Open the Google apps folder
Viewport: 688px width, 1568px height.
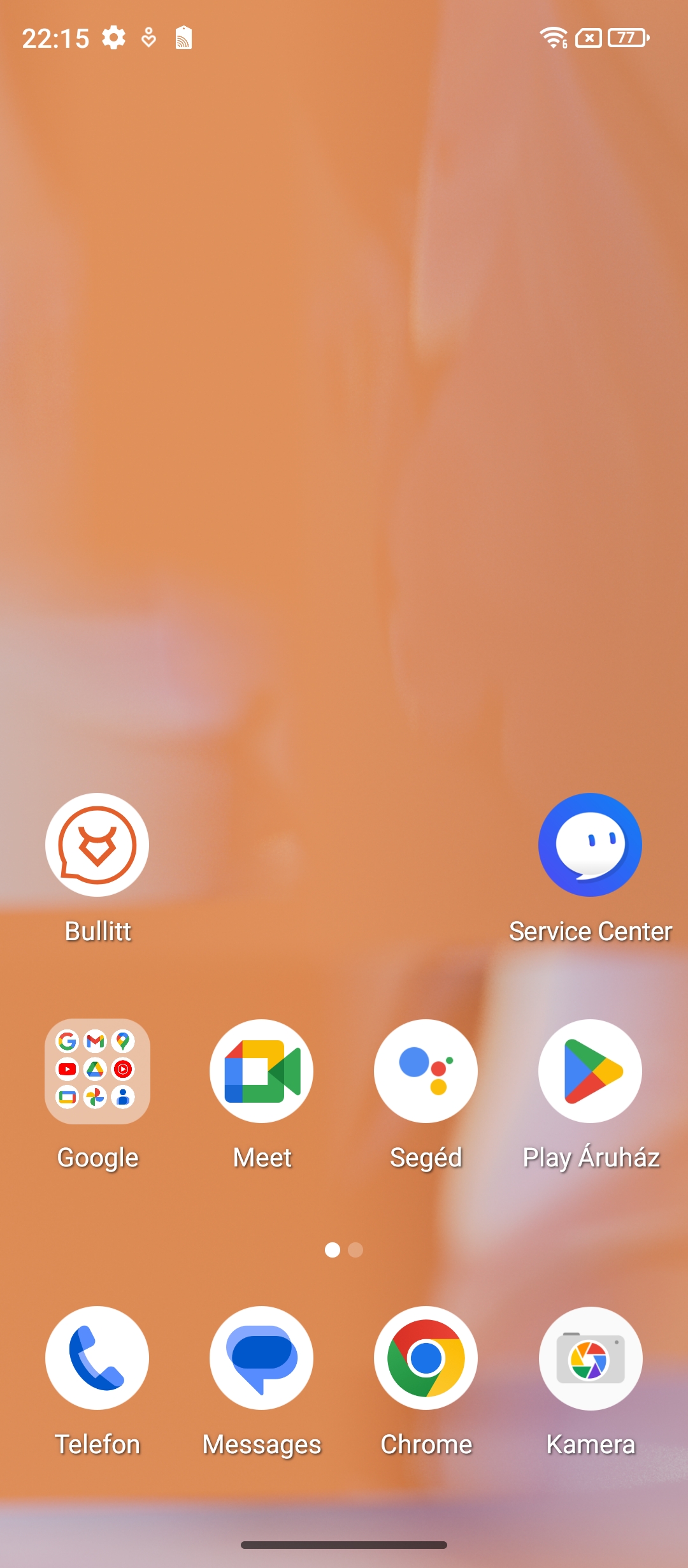click(x=97, y=1071)
